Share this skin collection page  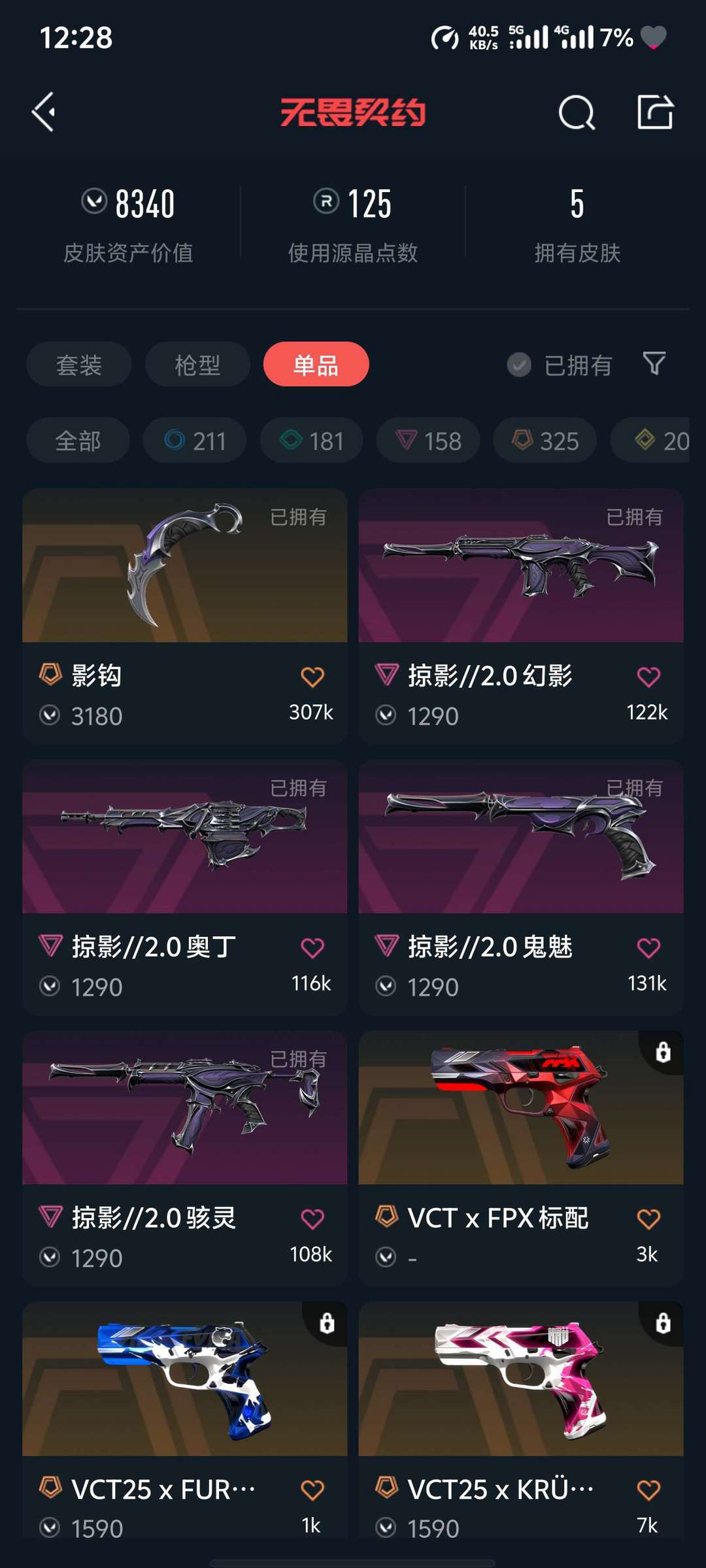click(x=655, y=112)
